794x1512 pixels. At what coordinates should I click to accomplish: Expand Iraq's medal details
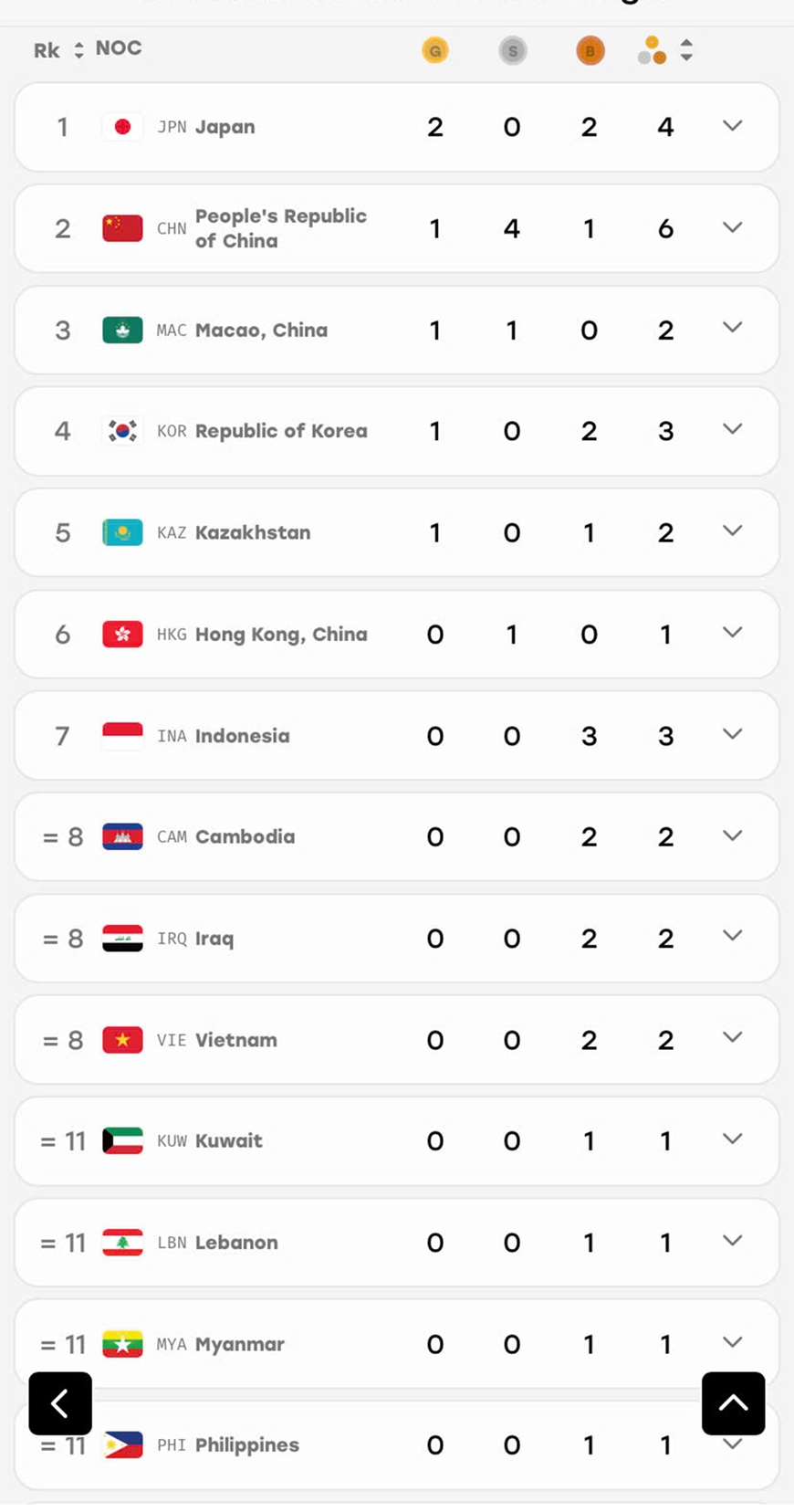point(732,936)
